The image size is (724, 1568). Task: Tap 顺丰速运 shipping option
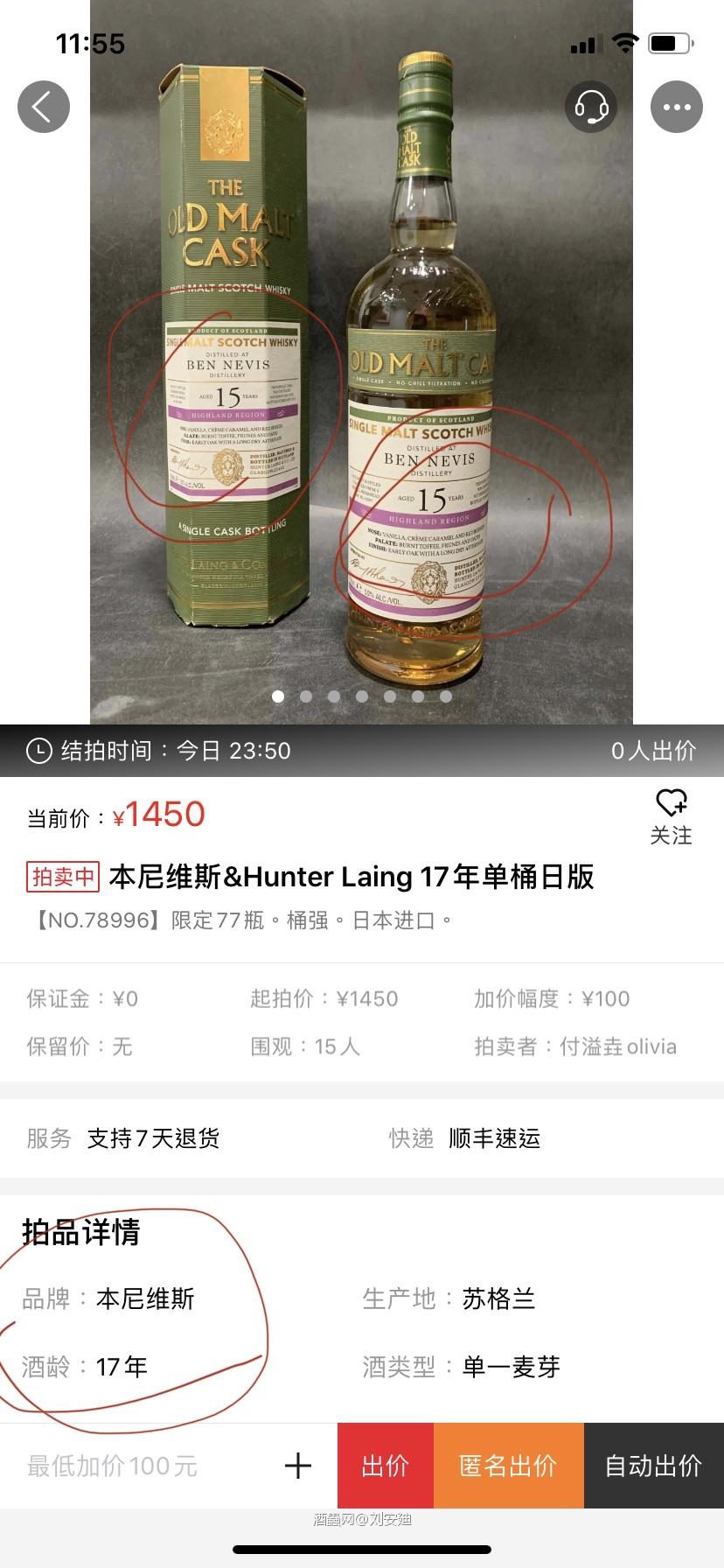(x=494, y=1138)
